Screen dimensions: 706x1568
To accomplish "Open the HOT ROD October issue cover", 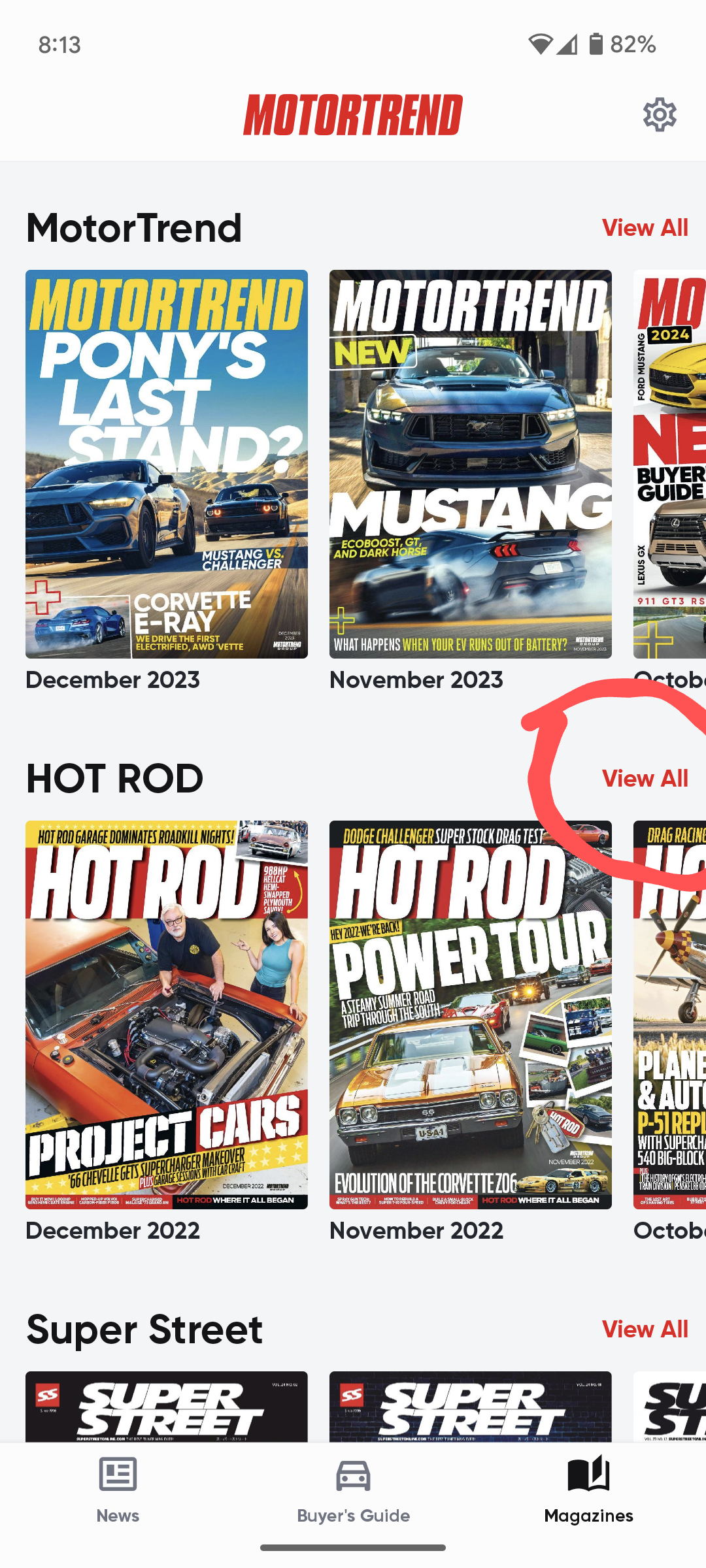I will pos(670,1015).
